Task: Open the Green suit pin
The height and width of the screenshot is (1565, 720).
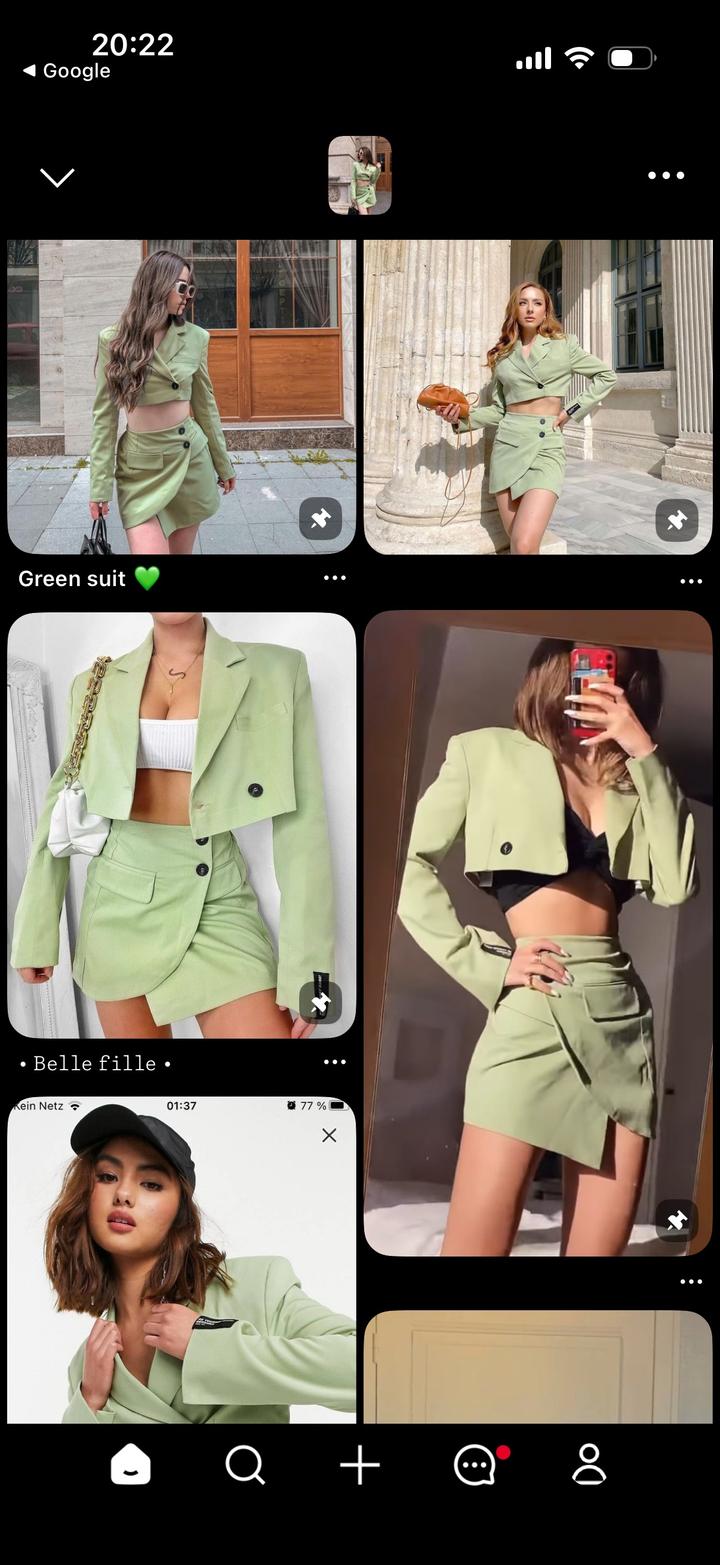Action: (180, 396)
